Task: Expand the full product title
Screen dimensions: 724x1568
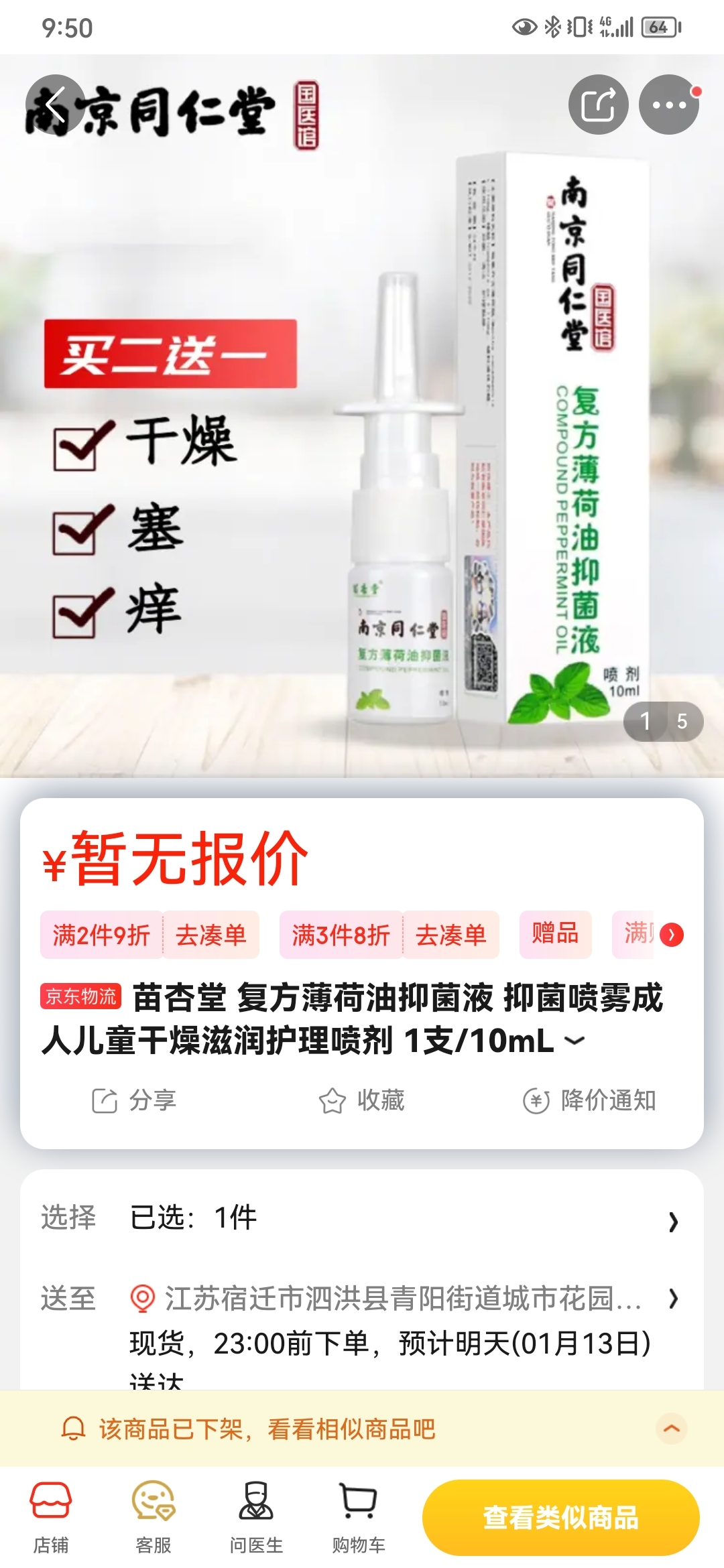Action: tap(575, 1041)
